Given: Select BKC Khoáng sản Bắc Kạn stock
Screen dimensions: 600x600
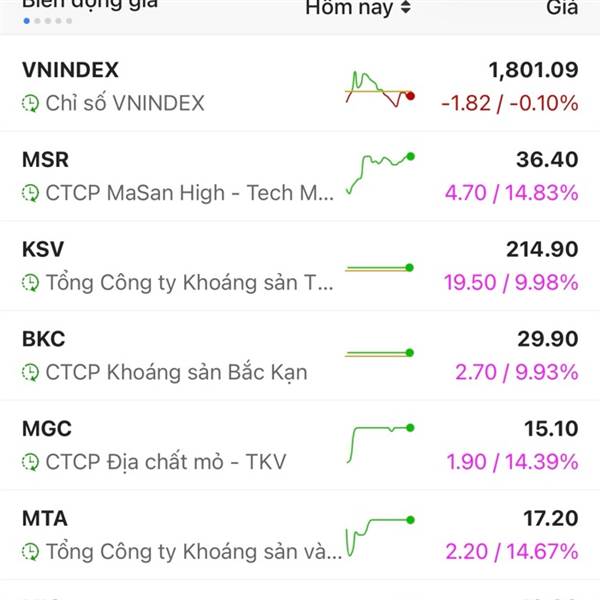Looking at the screenshot, I should [x=300, y=356].
